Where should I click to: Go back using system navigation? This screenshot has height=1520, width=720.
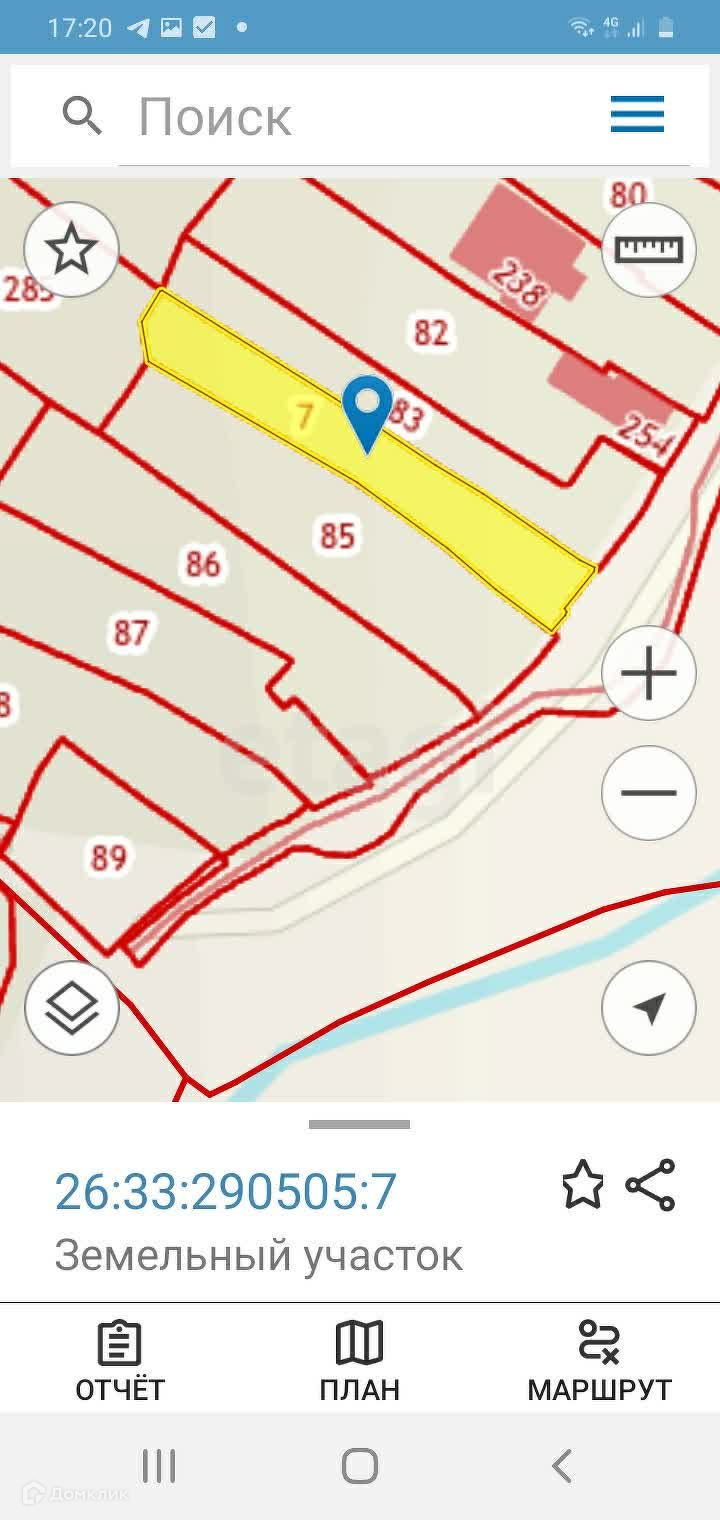[x=561, y=1466]
